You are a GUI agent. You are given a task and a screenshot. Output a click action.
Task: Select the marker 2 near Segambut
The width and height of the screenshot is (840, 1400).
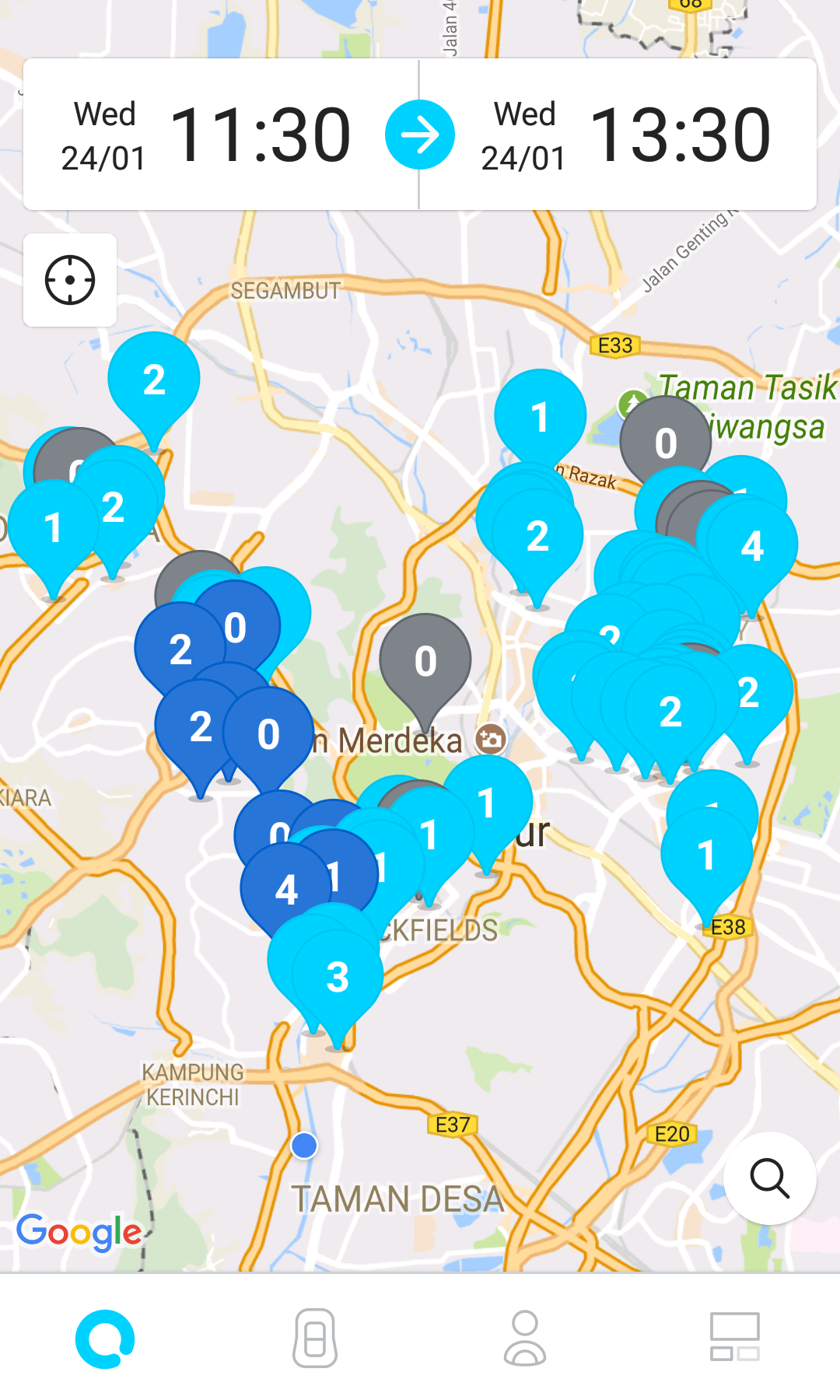point(154,380)
